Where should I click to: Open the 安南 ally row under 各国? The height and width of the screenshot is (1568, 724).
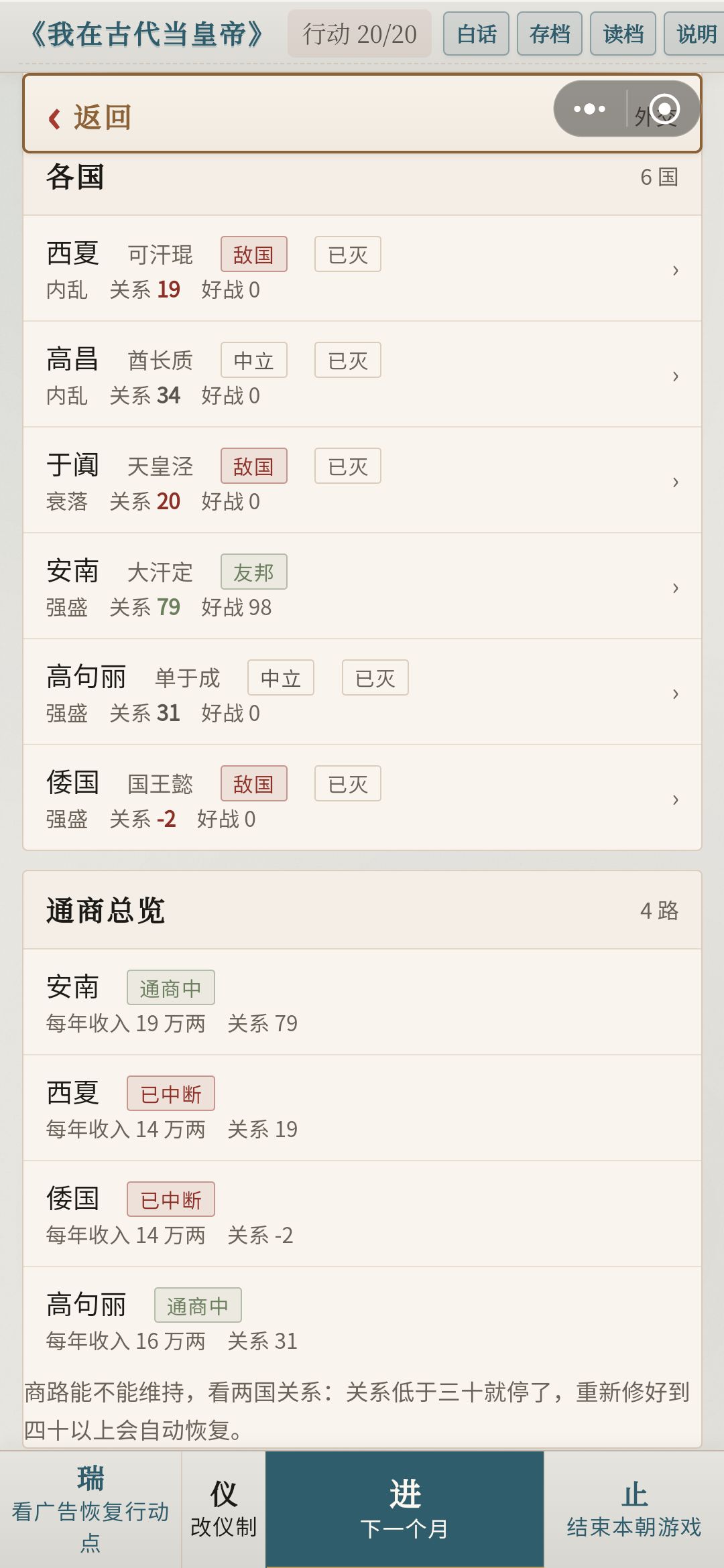(362, 586)
